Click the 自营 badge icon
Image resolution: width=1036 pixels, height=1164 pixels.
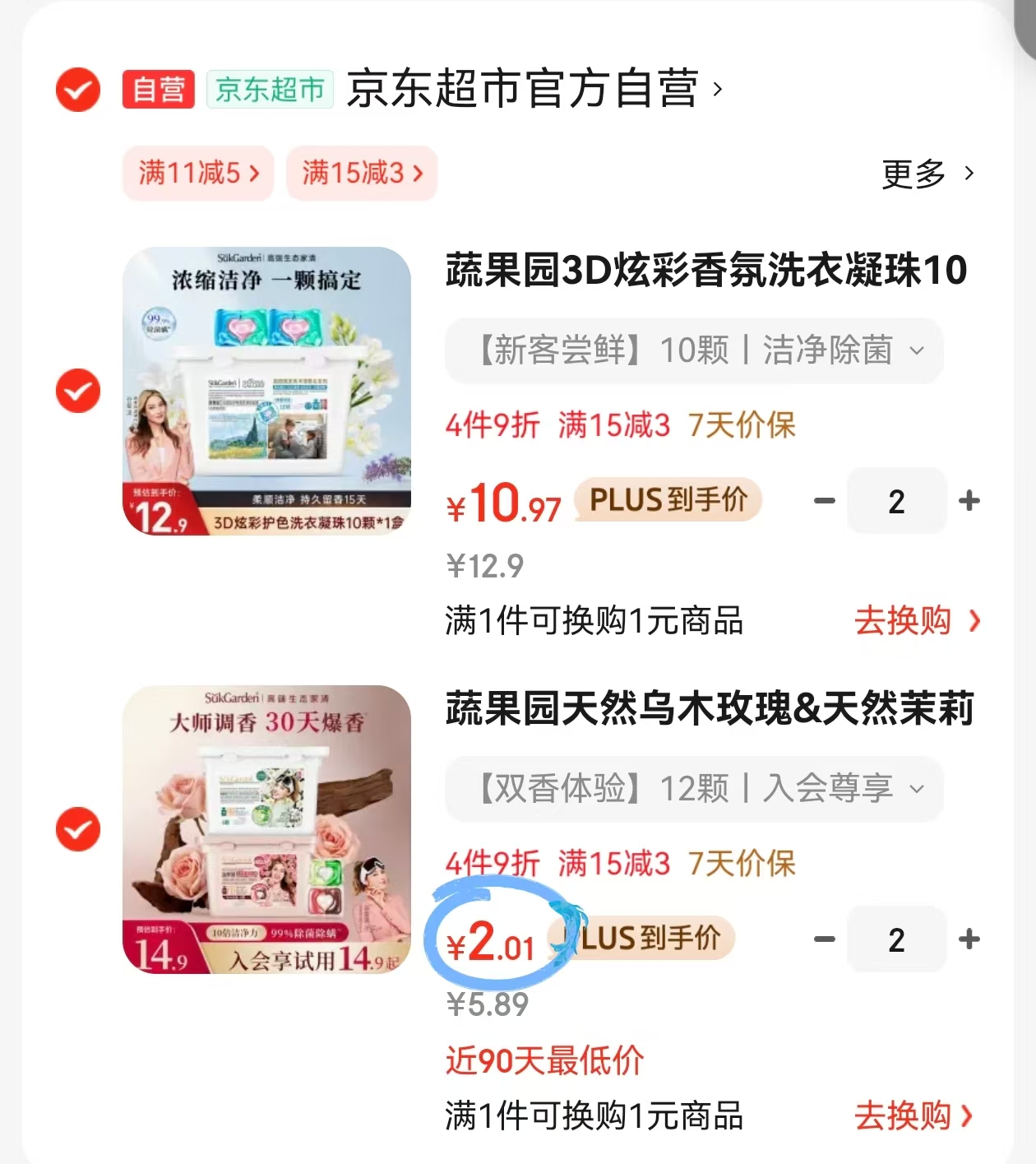(157, 89)
